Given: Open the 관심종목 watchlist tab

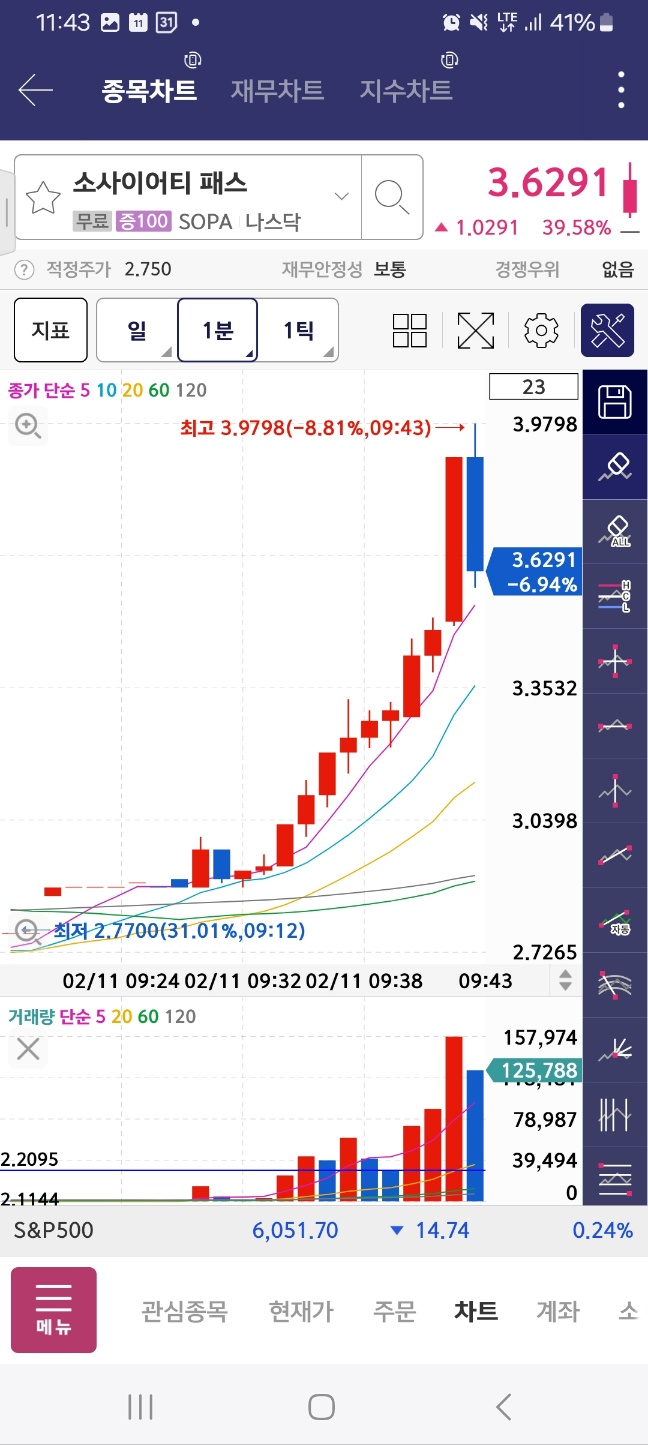Looking at the screenshot, I should pyautogui.click(x=184, y=1311).
